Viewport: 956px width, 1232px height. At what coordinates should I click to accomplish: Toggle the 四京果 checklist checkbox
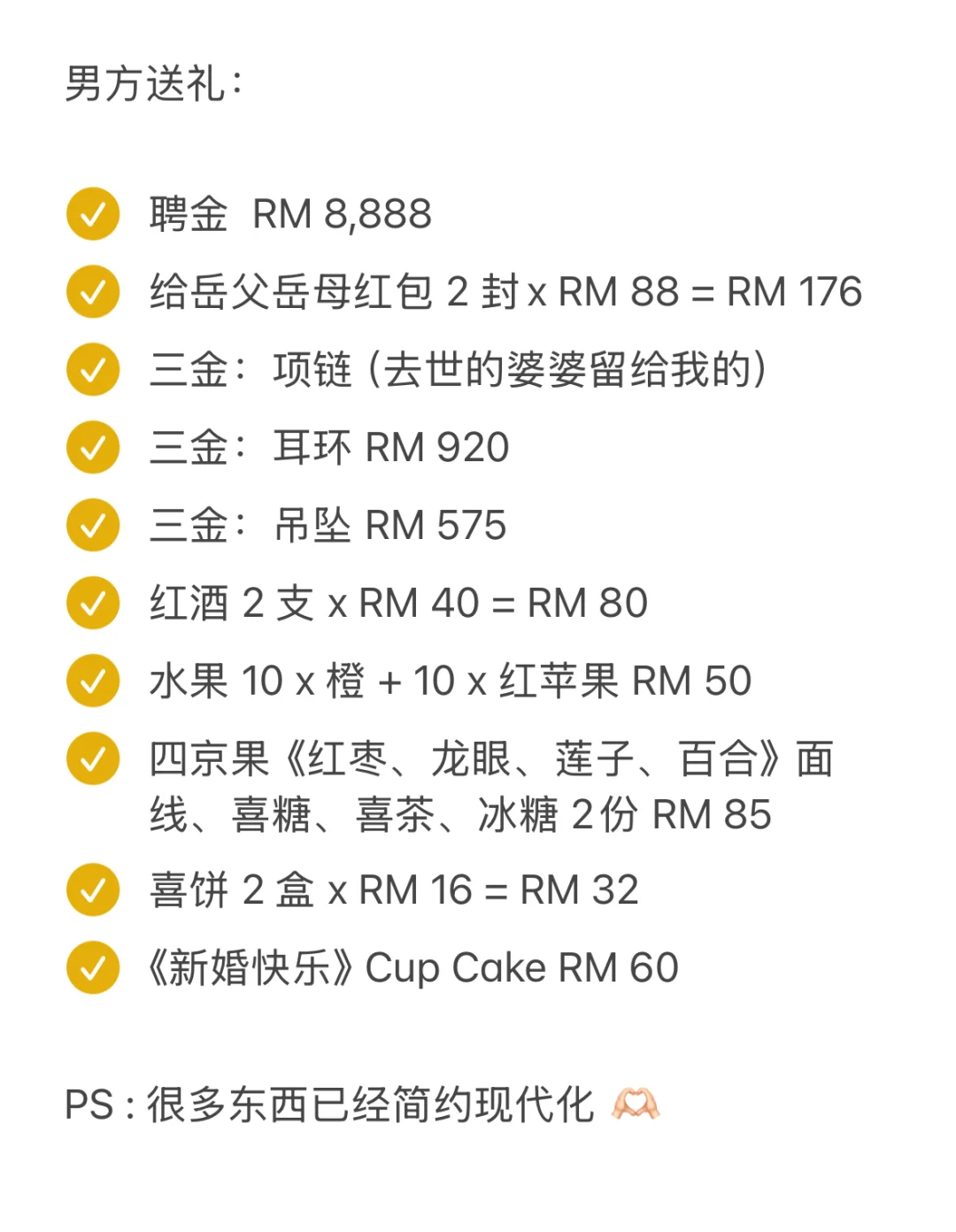coord(93,759)
